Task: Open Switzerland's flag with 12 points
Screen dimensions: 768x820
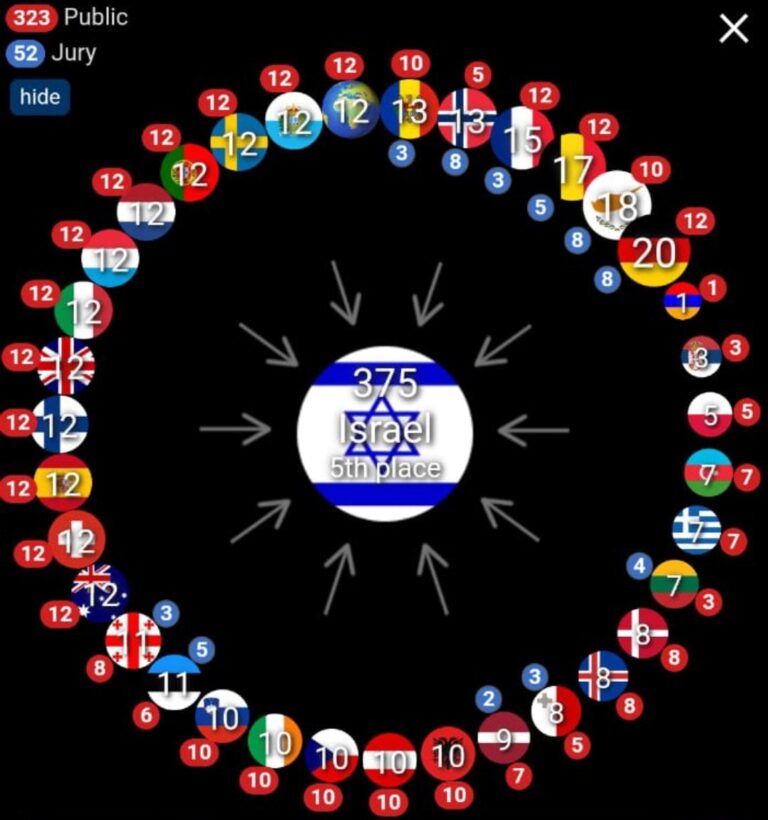Action: [x=76, y=540]
